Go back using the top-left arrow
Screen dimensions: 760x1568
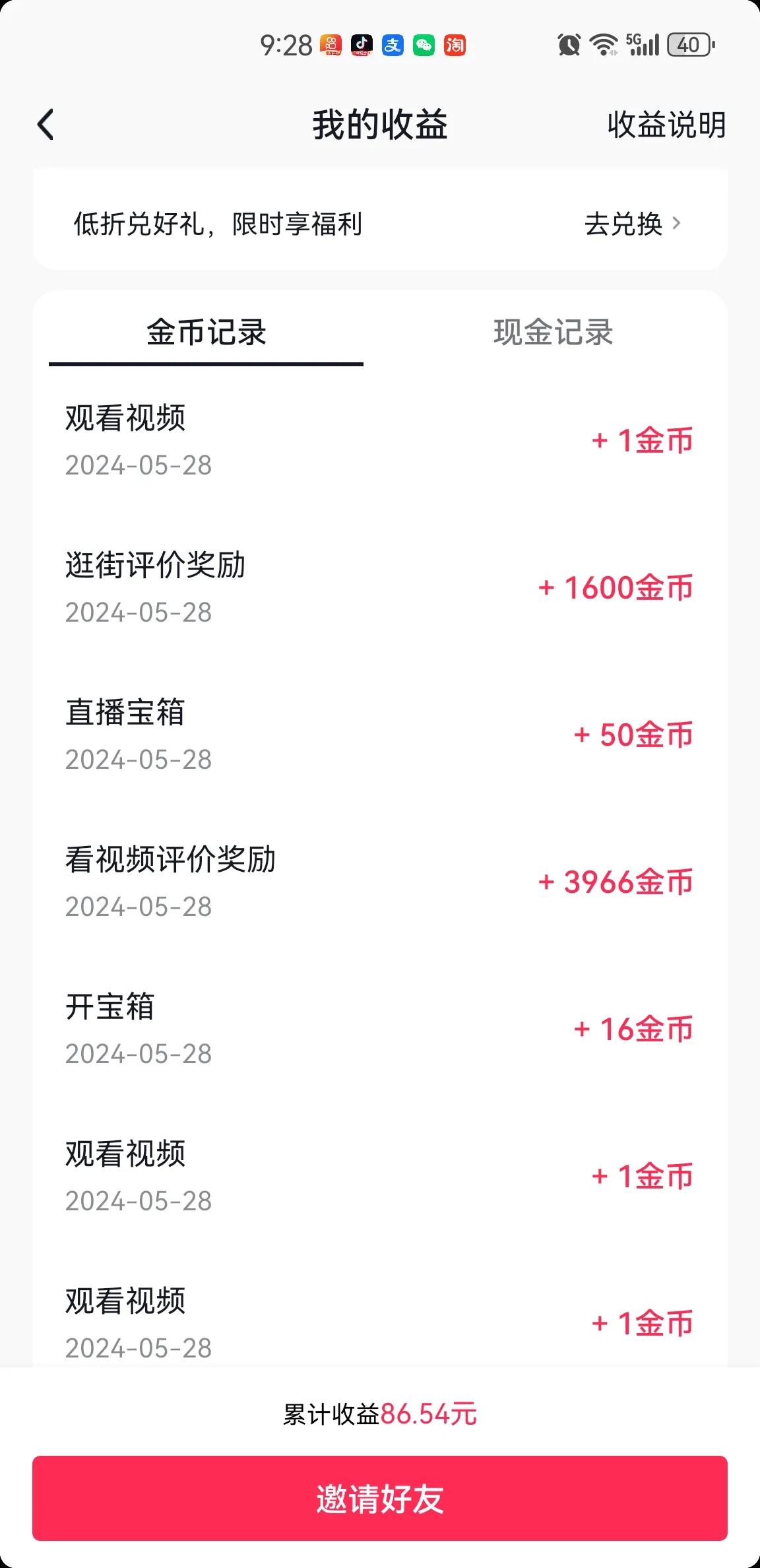tap(46, 125)
